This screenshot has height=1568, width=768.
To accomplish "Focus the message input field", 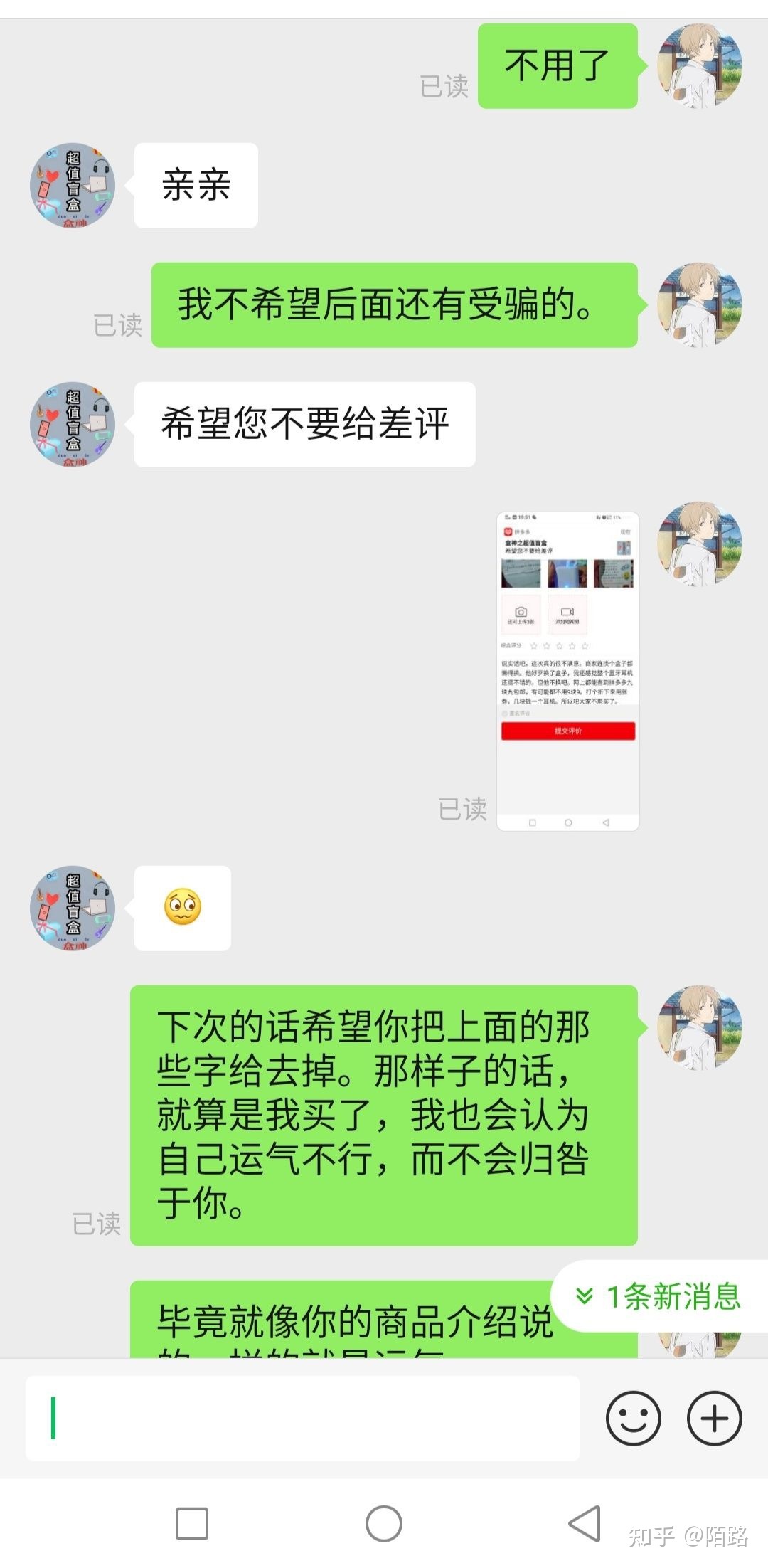I will pyautogui.click(x=303, y=1418).
